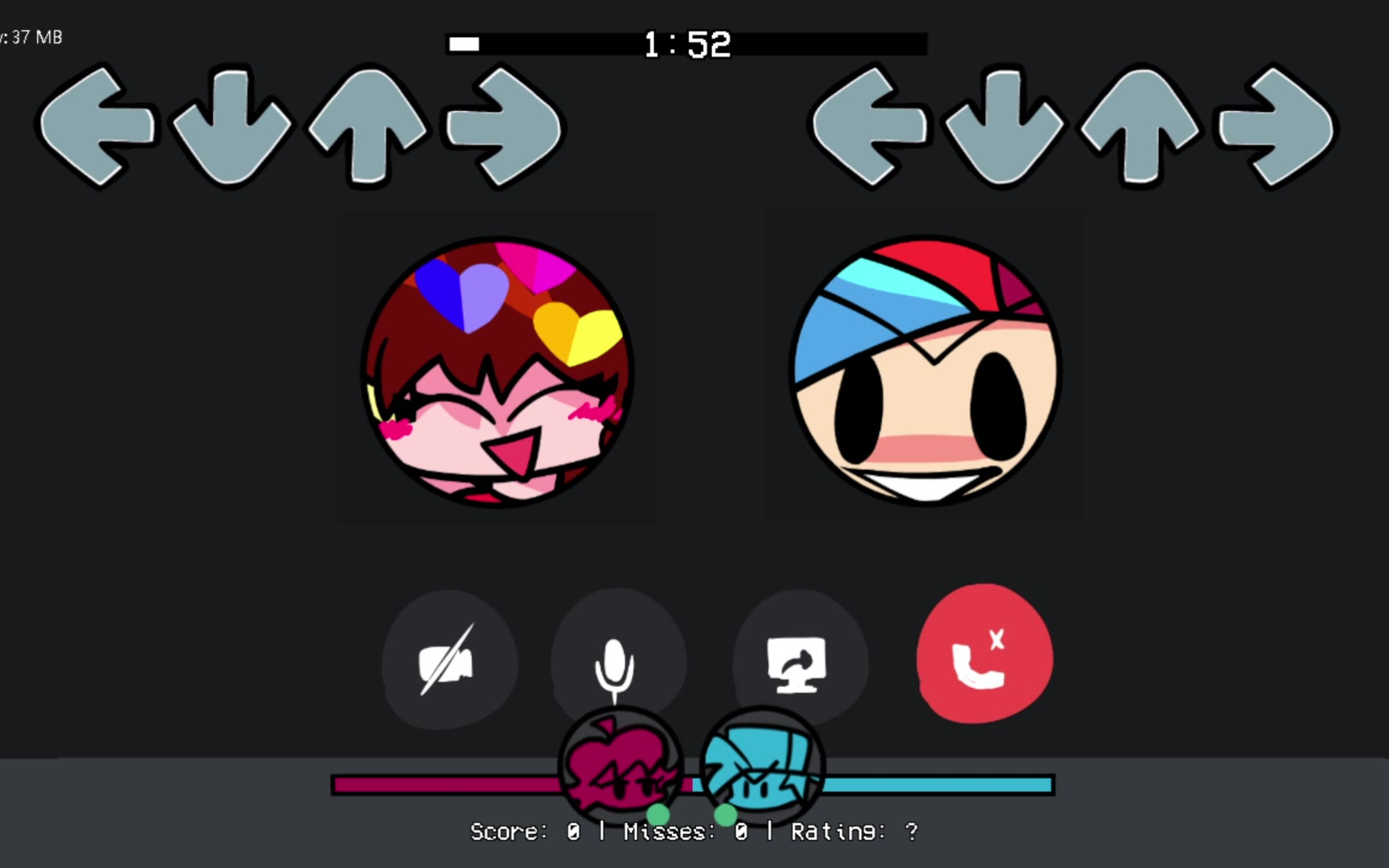This screenshot has height=868, width=1389.
Task: Toggle the crossed-out camera button
Action: click(449, 661)
